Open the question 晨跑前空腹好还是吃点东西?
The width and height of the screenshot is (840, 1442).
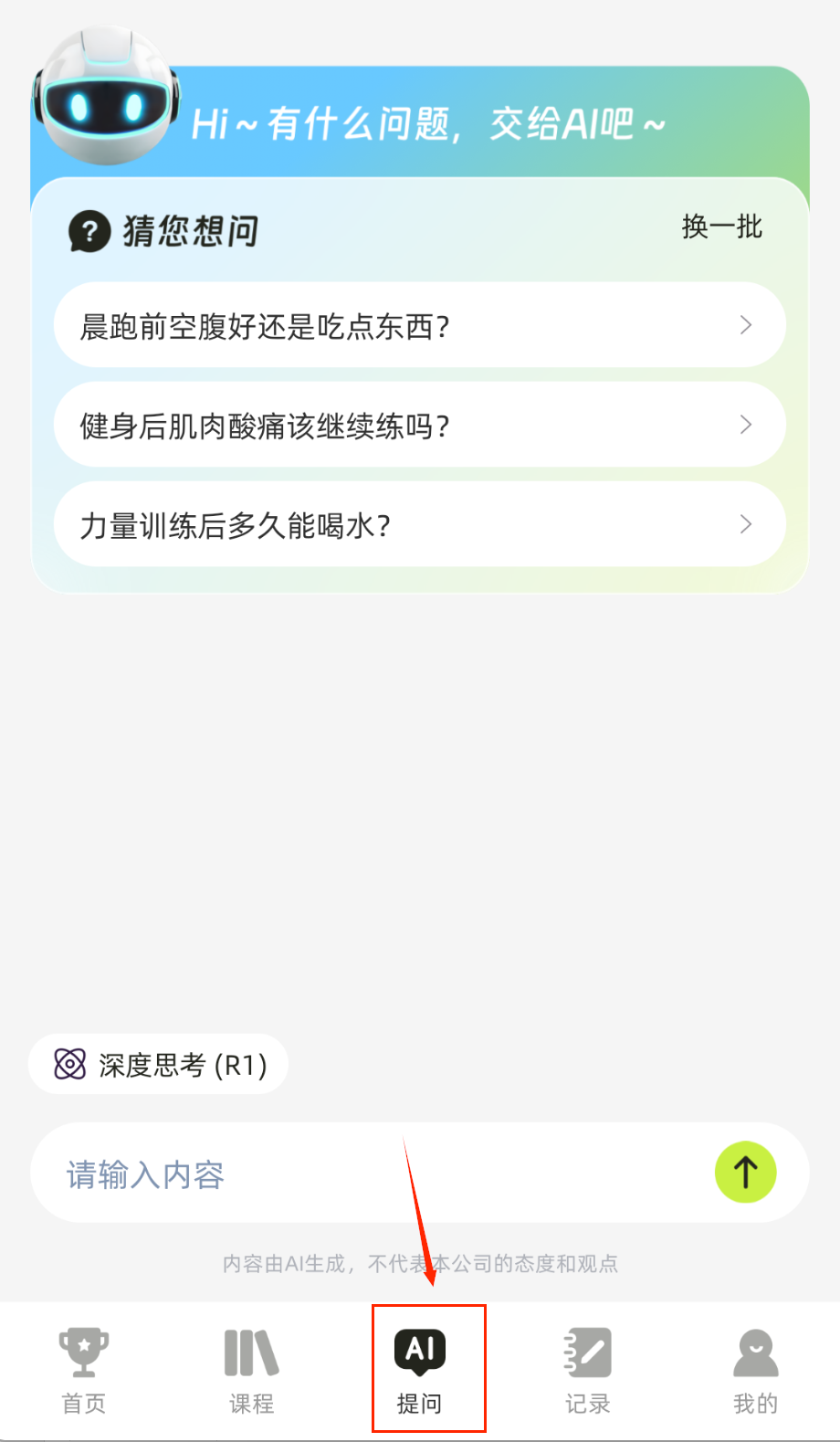tap(420, 325)
